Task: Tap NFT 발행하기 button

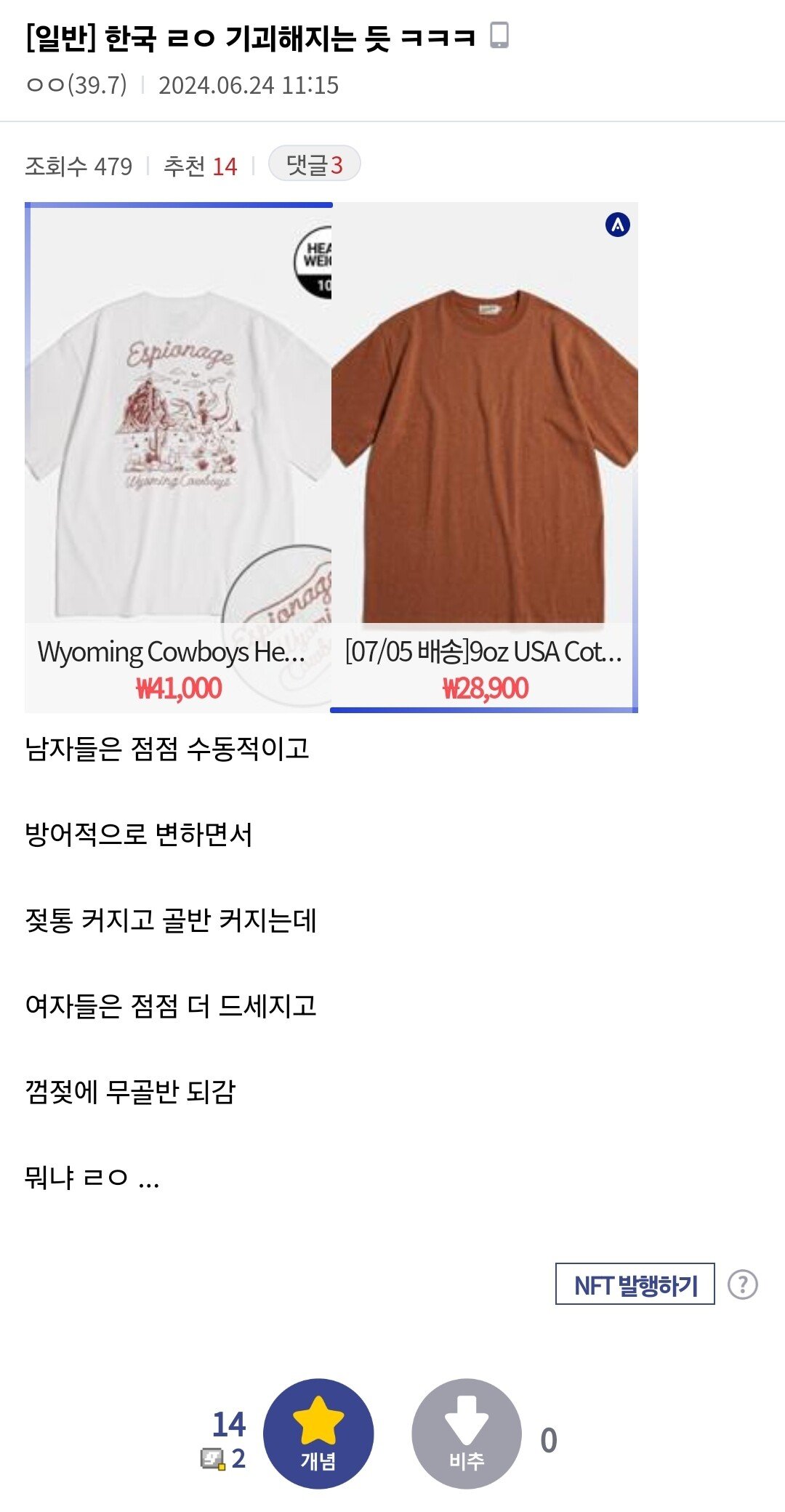Action: (x=635, y=1284)
